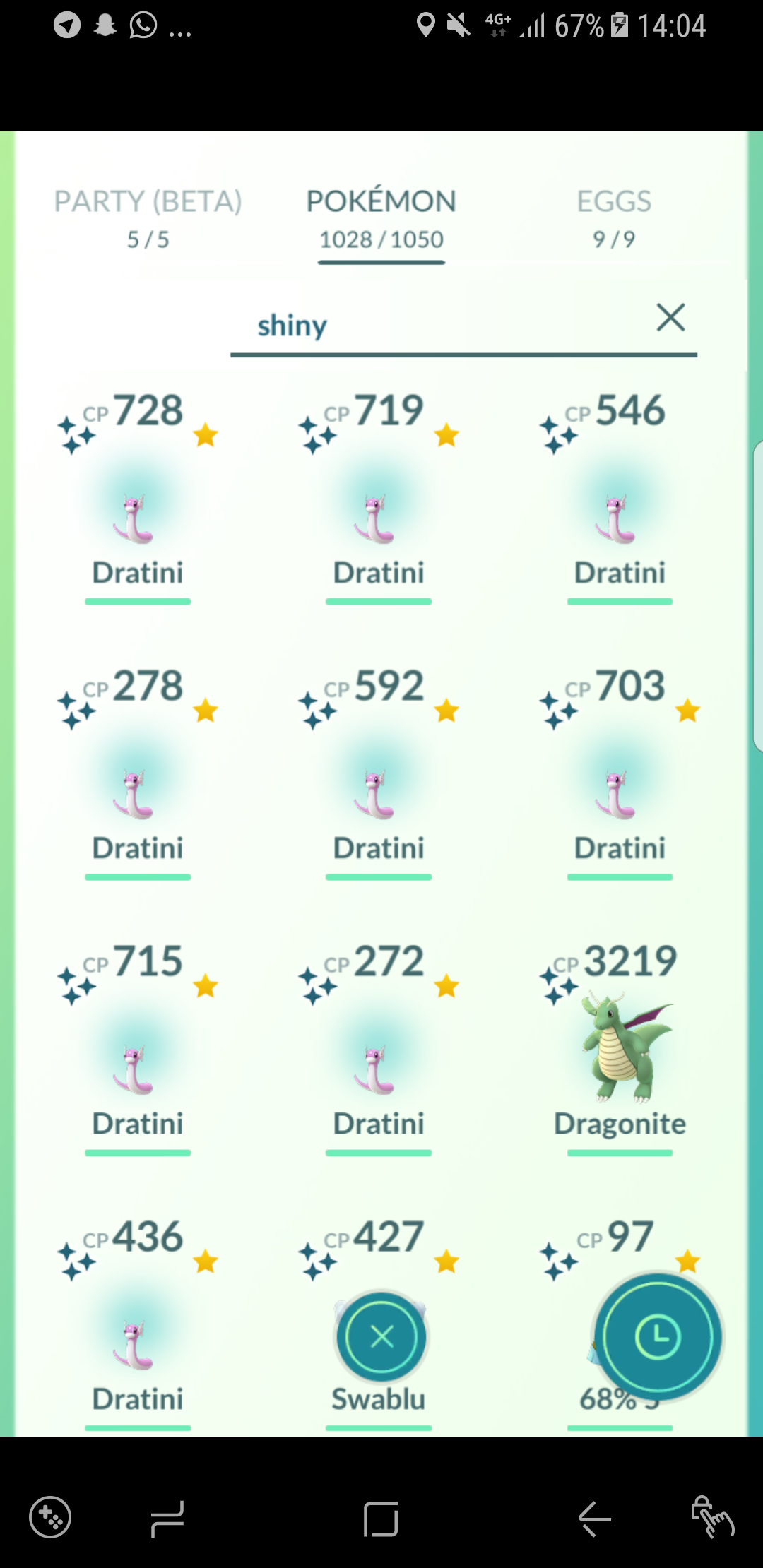Image resolution: width=763 pixels, height=1568 pixels.
Task: Close the Pokémon list with X button
Action: (x=381, y=1336)
